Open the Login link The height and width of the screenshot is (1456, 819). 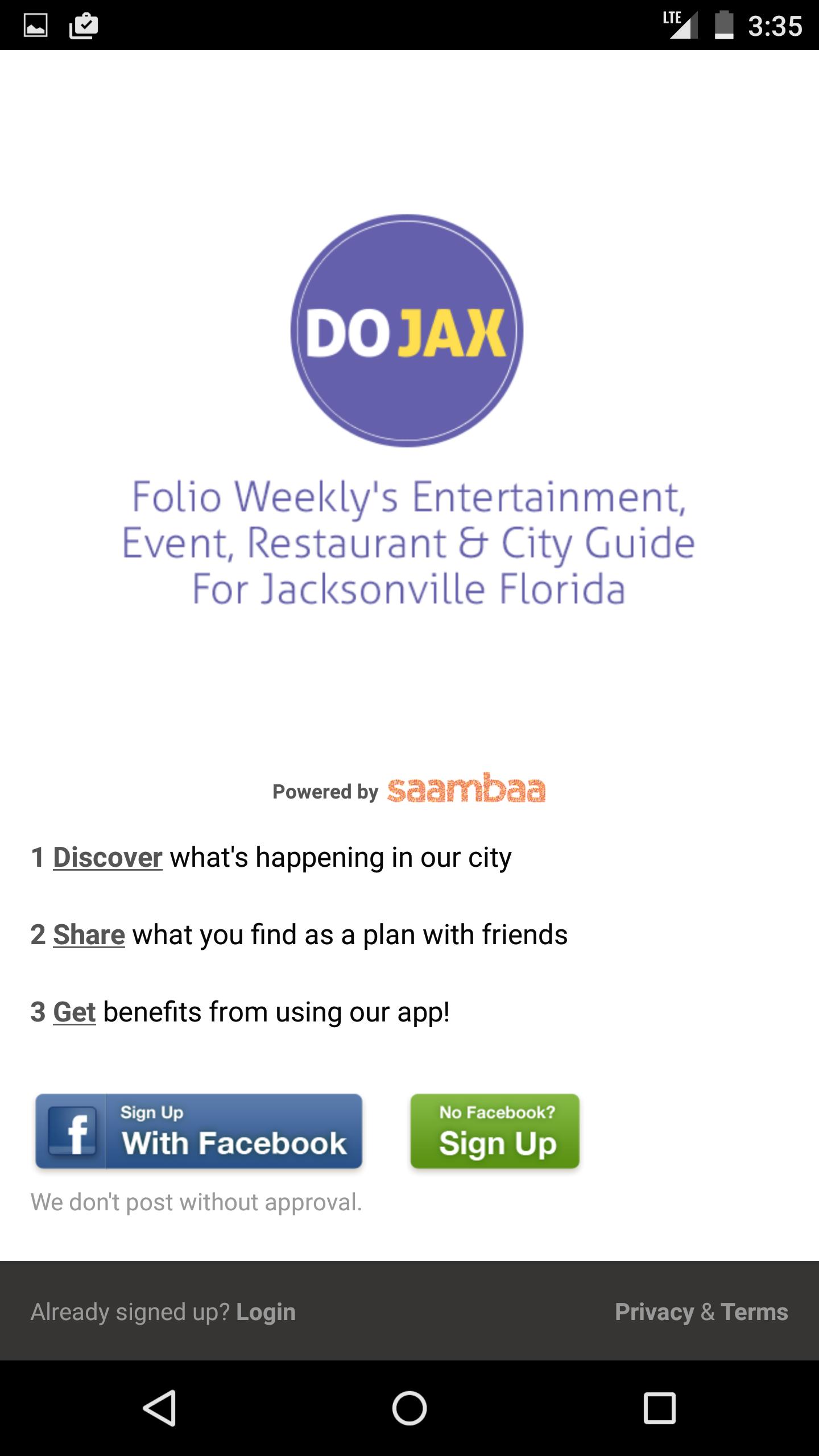tap(266, 1312)
